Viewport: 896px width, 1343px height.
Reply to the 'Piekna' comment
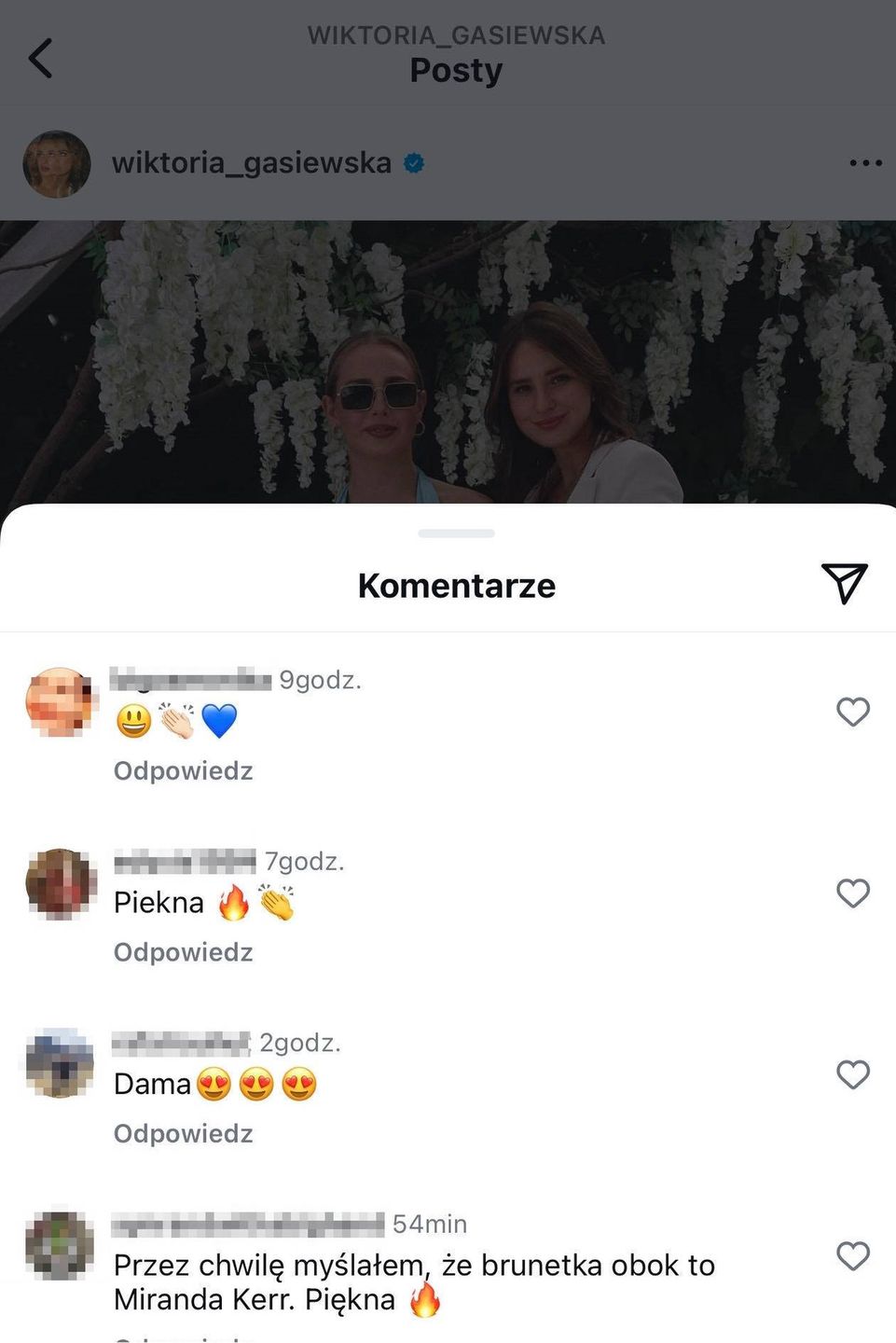[184, 952]
